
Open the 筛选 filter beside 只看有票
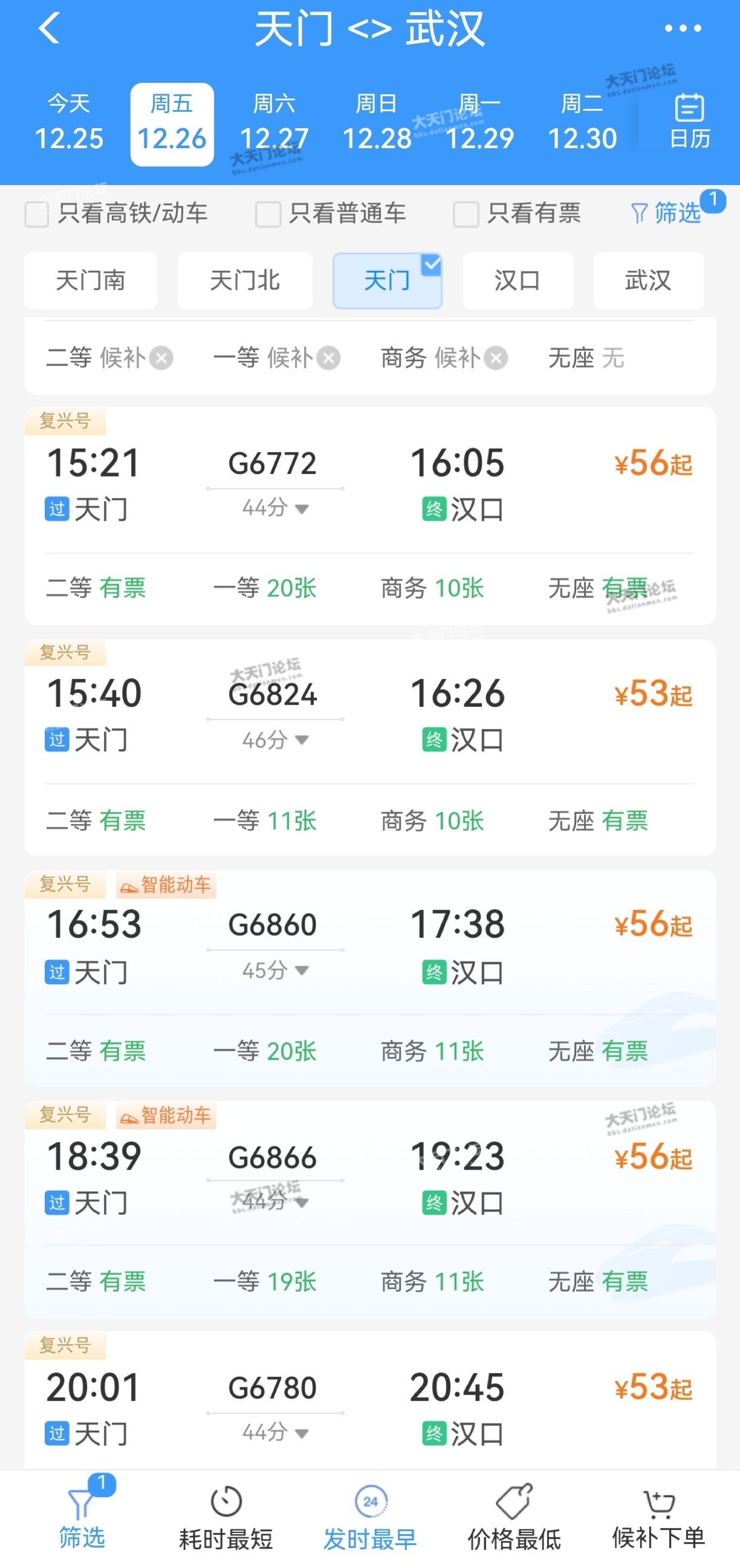click(x=667, y=213)
